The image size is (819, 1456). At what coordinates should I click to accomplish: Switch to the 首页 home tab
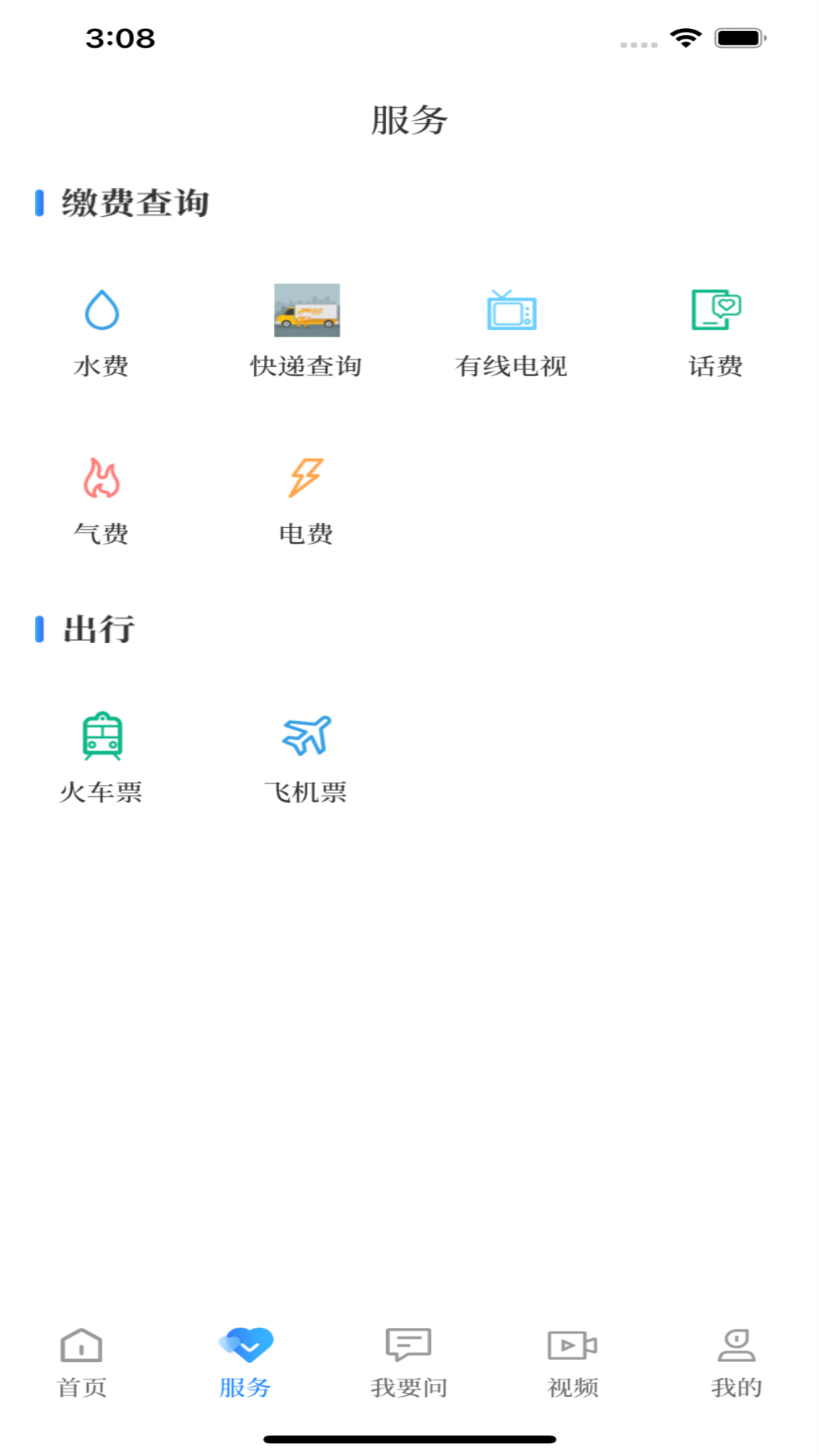click(81, 1365)
